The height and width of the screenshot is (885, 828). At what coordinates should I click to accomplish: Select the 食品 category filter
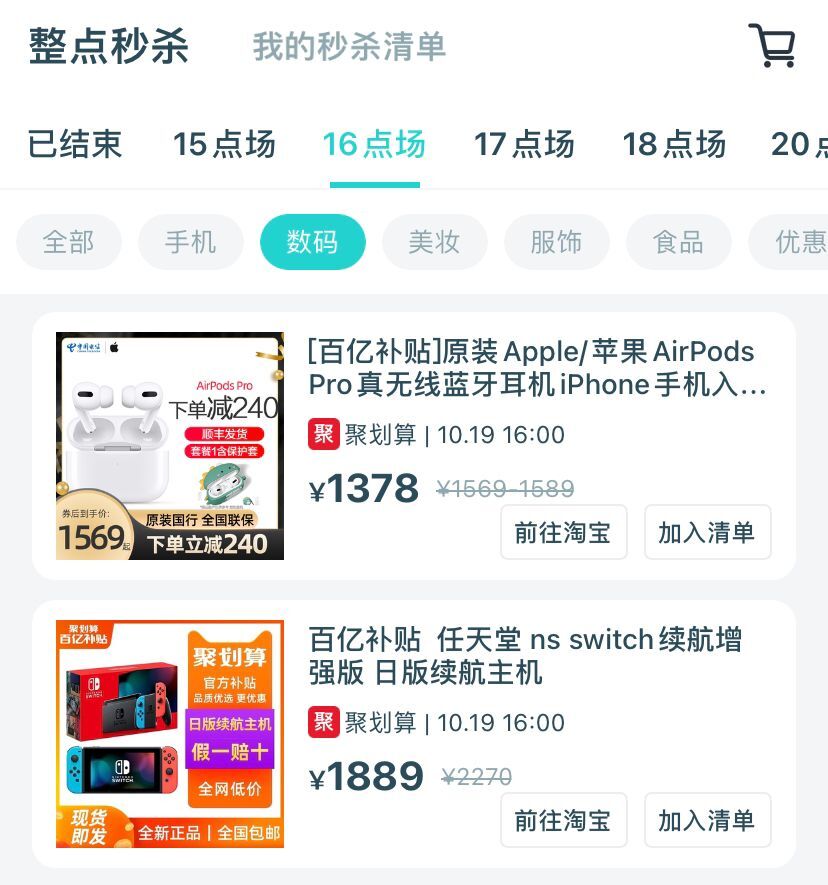coord(677,241)
